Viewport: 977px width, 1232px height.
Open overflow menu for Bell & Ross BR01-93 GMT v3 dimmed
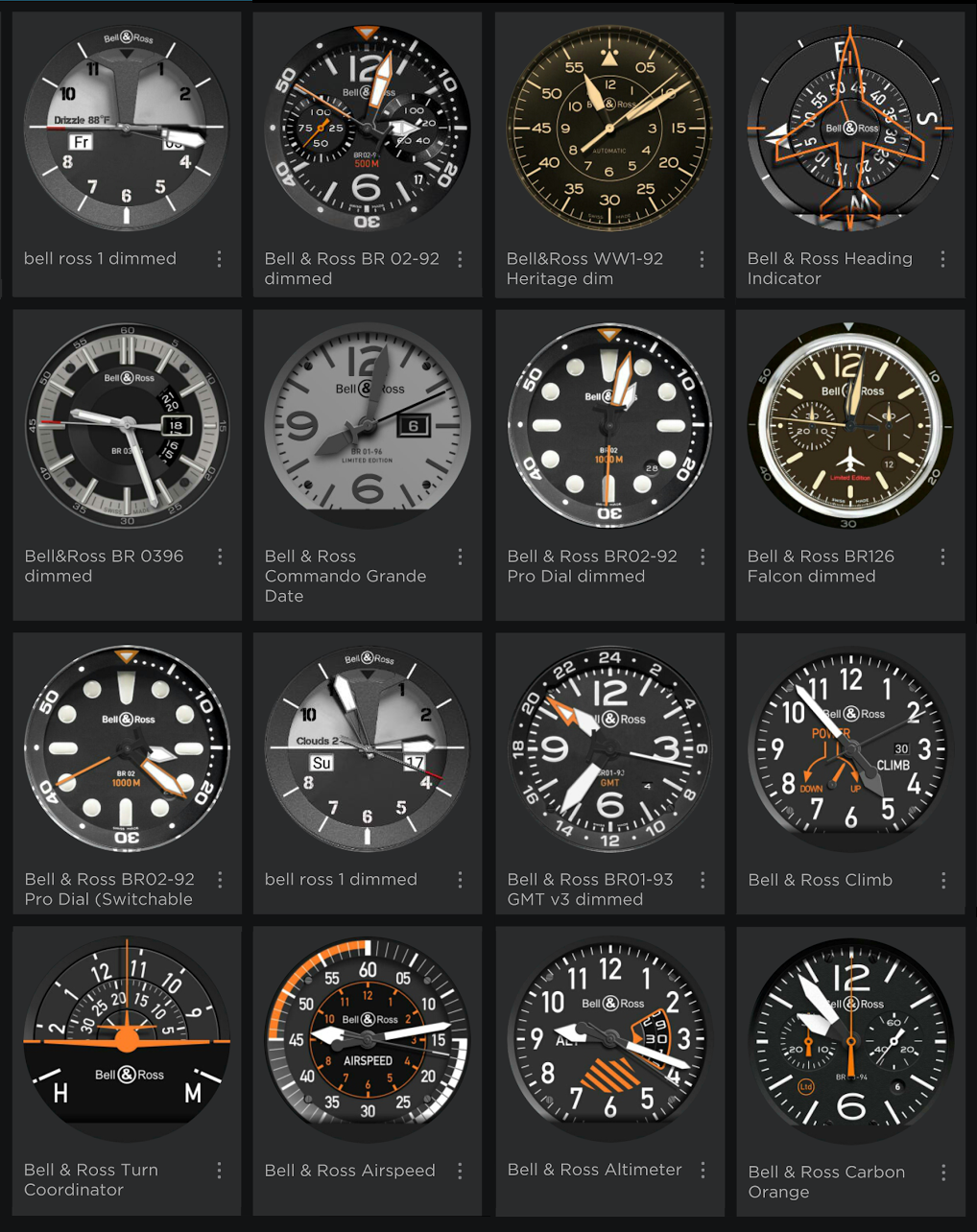[x=703, y=880]
